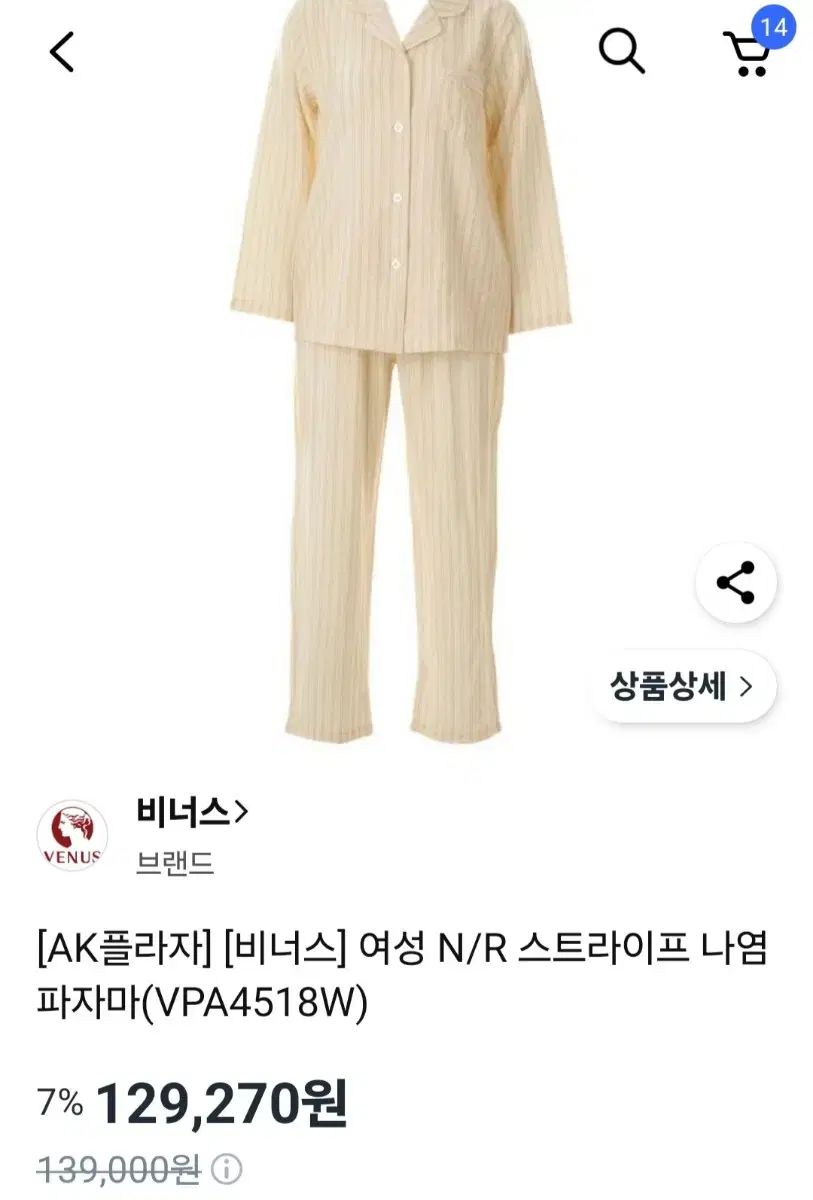View the pajama product image
Image resolution: width=813 pixels, height=1200 pixels.
click(x=400, y=370)
